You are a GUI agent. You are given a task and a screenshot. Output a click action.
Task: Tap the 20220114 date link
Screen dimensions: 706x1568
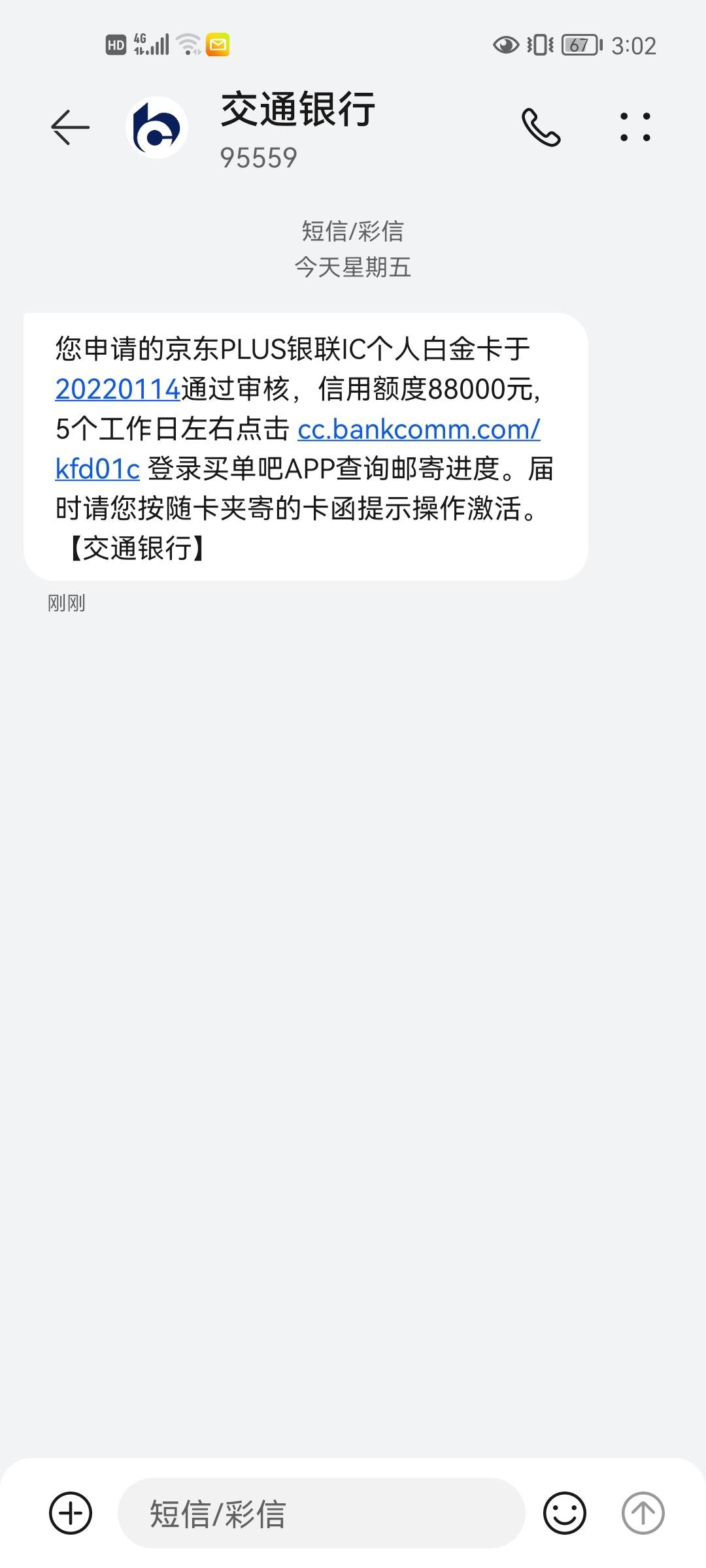pos(118,389)
